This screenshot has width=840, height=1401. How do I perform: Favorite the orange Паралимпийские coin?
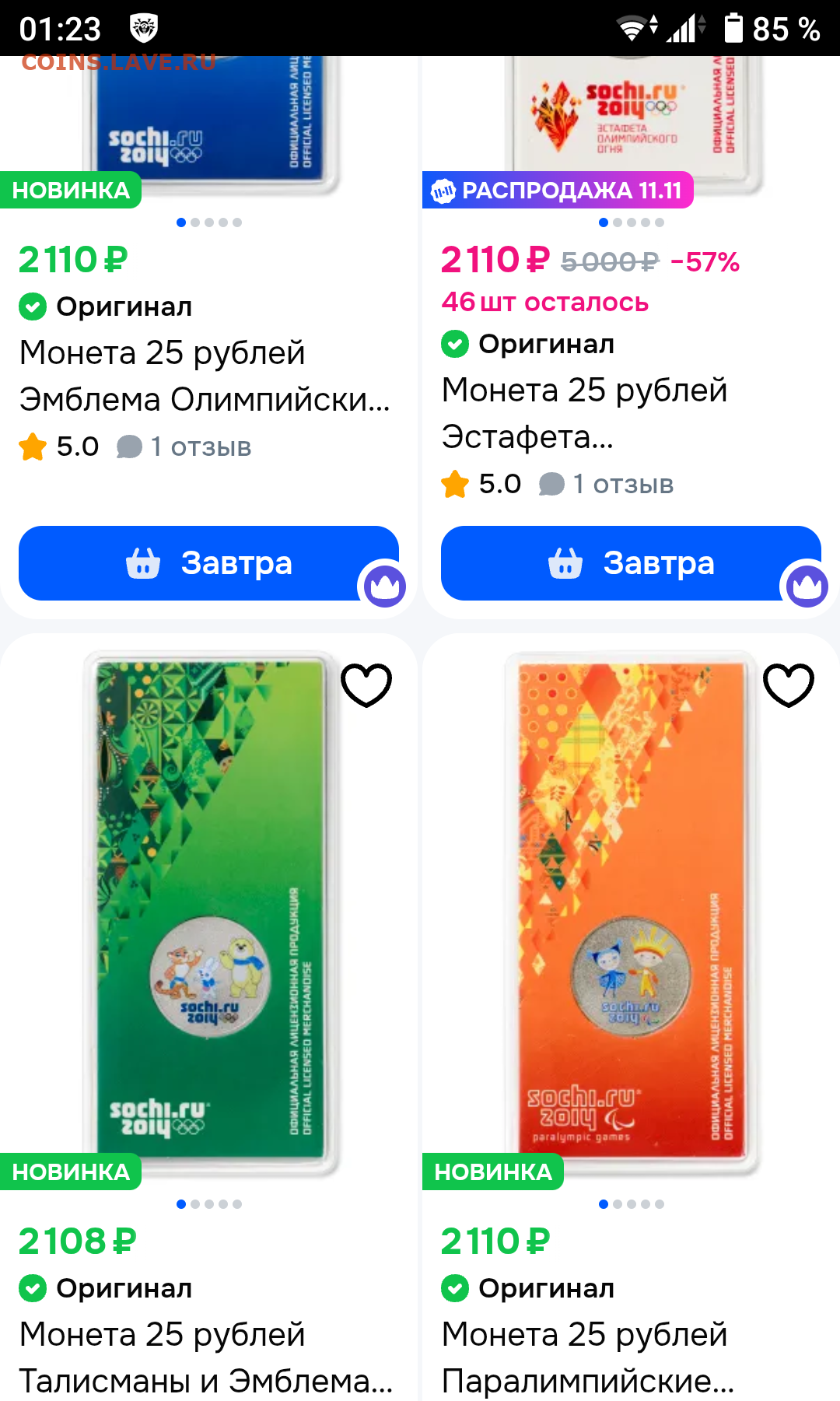click(x=788, y=685)
